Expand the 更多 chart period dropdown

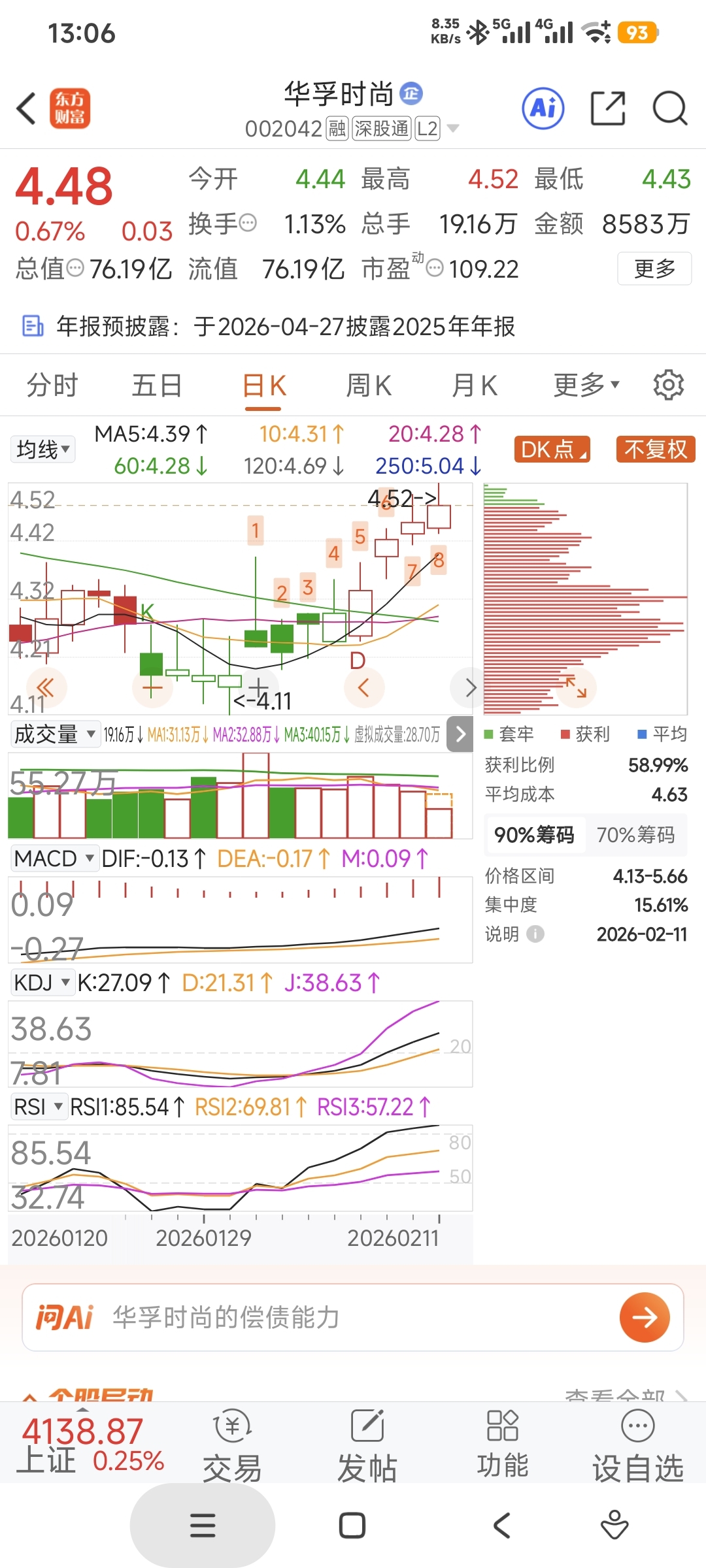586,385
